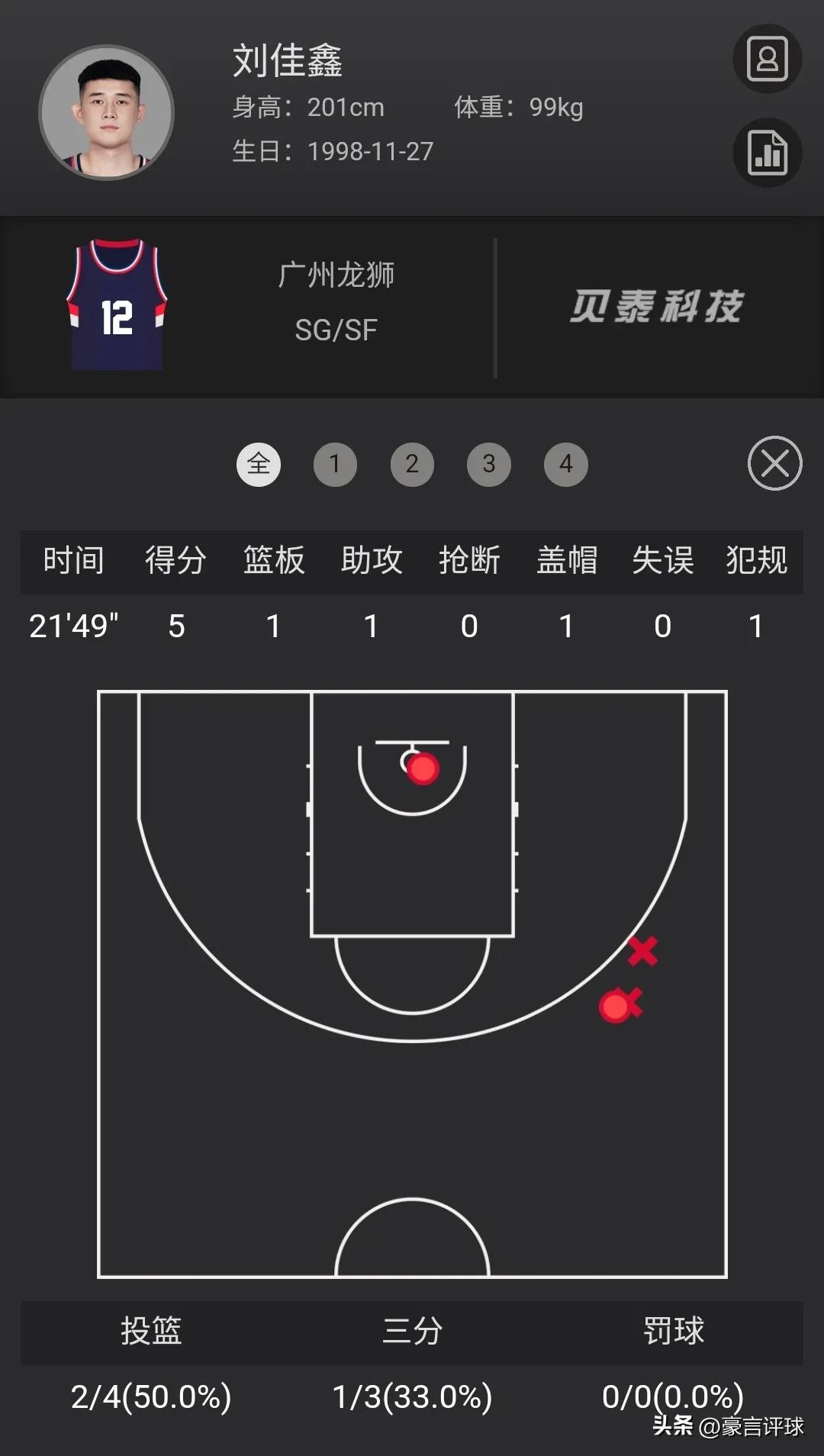Open the player avatar photo
The width and height of the screenshot is (824, 1456).
pyautogui.click(x=107, y=111)
